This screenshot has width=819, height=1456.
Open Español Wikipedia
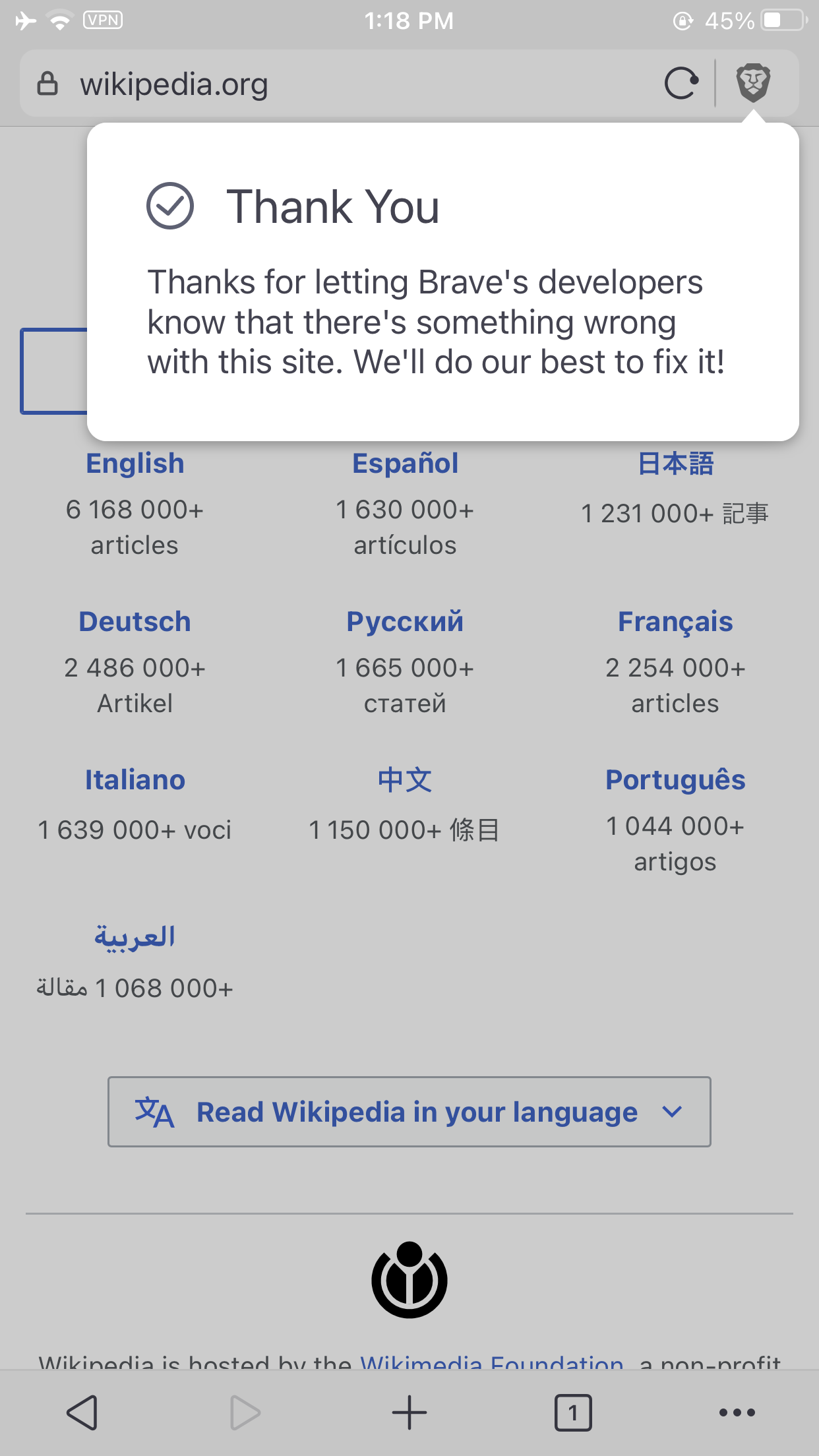tap(405, 464)
